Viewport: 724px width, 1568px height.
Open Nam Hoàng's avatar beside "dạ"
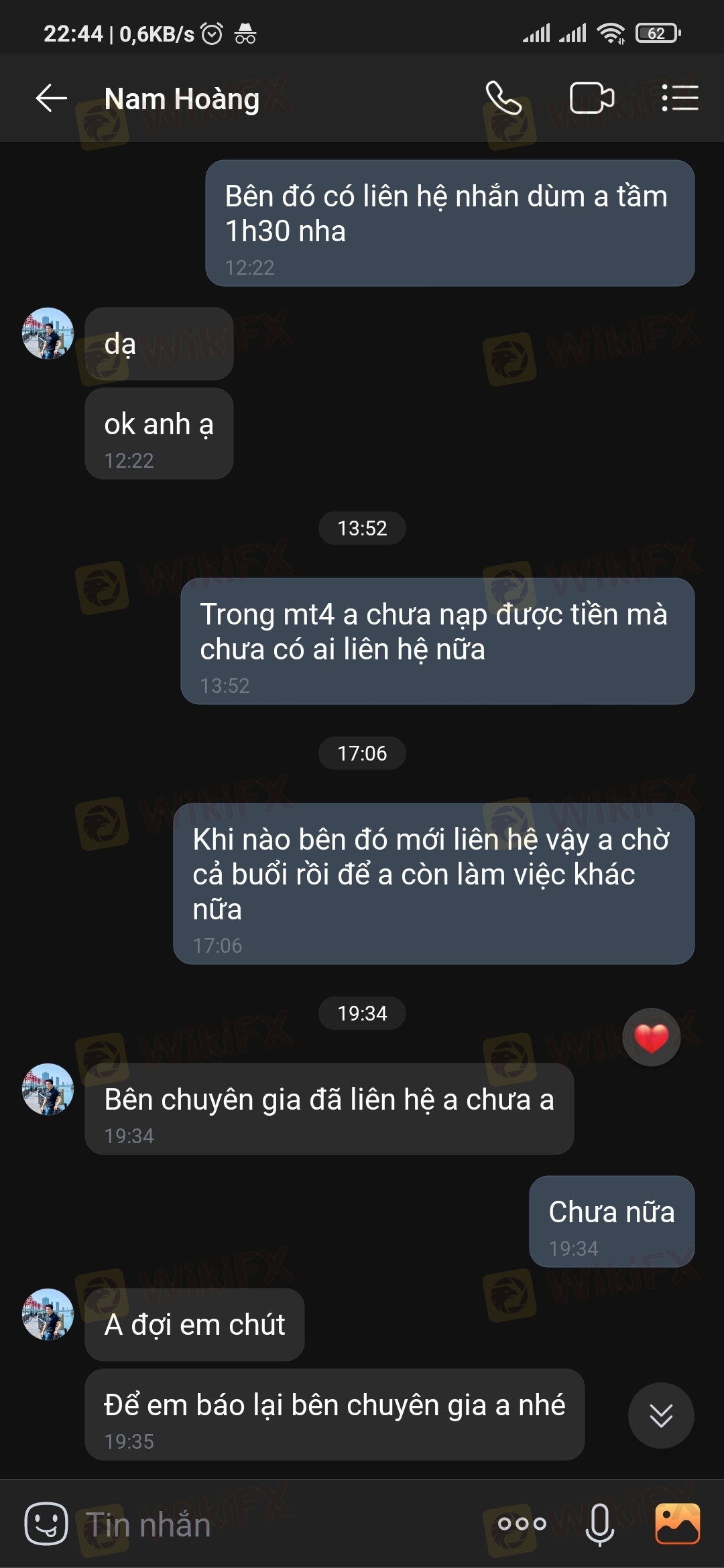point(48,334)
